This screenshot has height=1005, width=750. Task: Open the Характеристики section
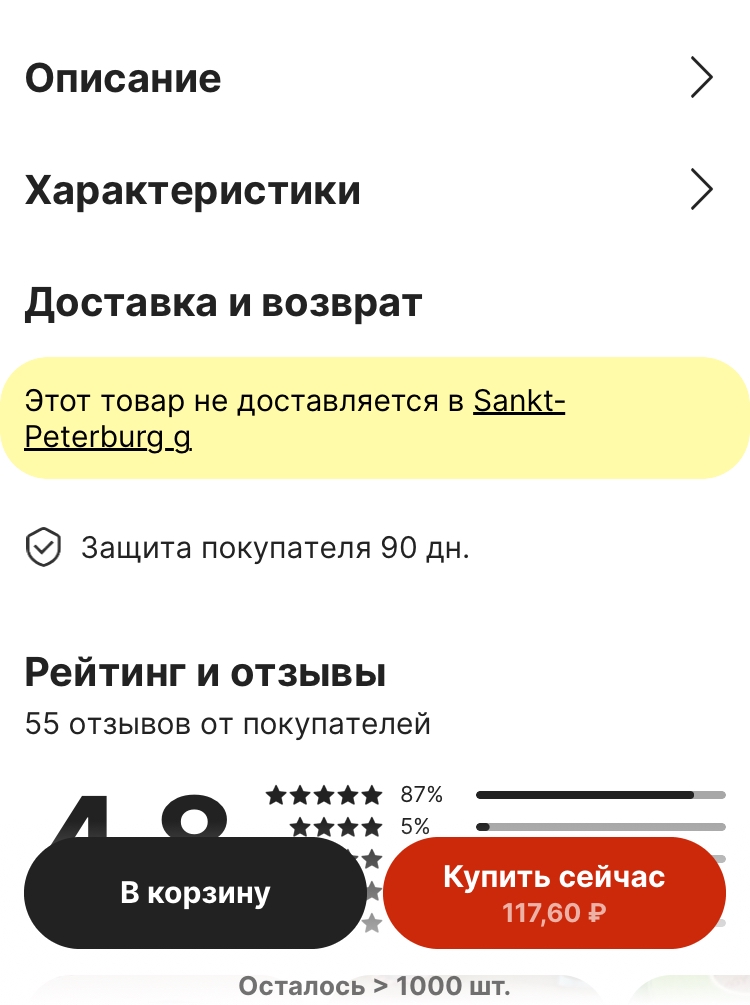tap(369, 190)
